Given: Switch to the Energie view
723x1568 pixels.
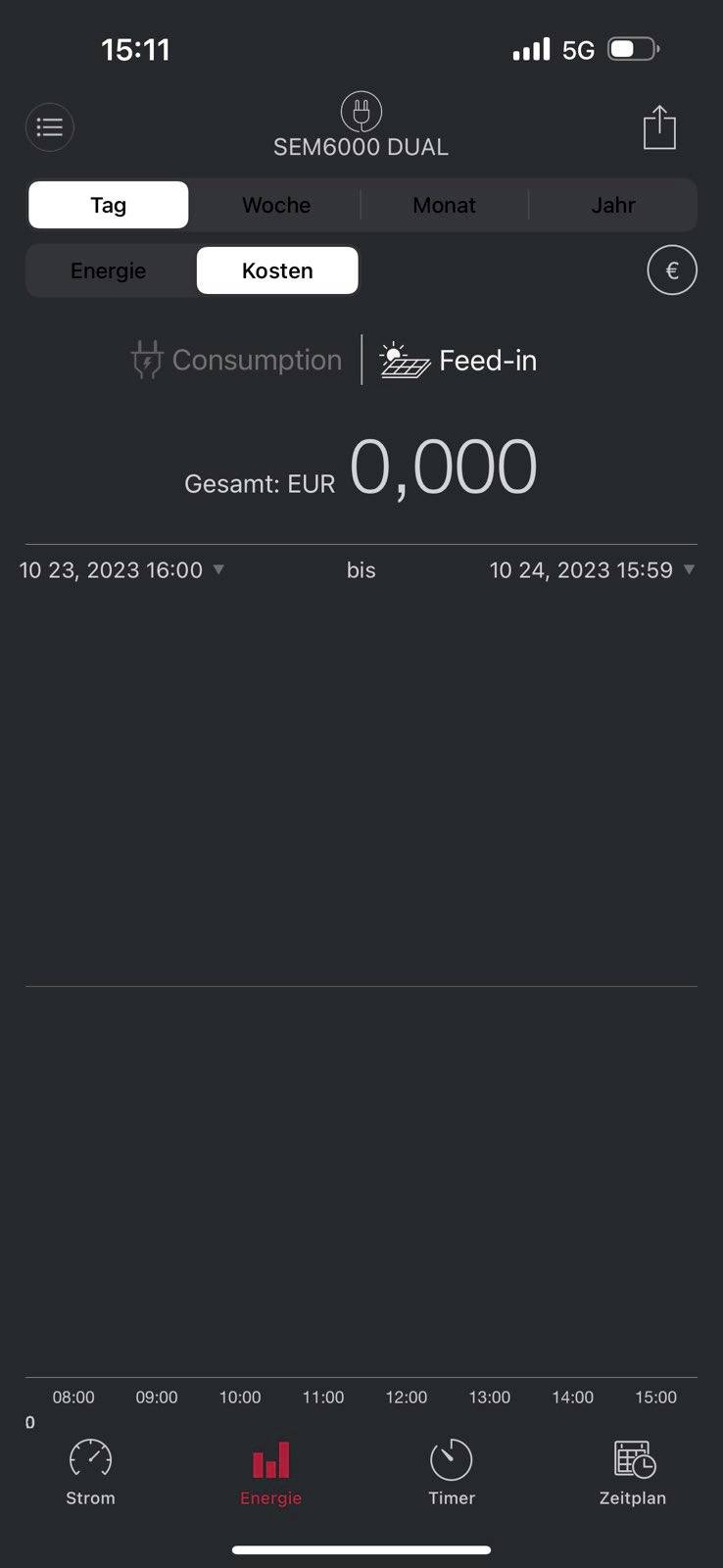Looking at the screenshot, I should click(108, 269).
